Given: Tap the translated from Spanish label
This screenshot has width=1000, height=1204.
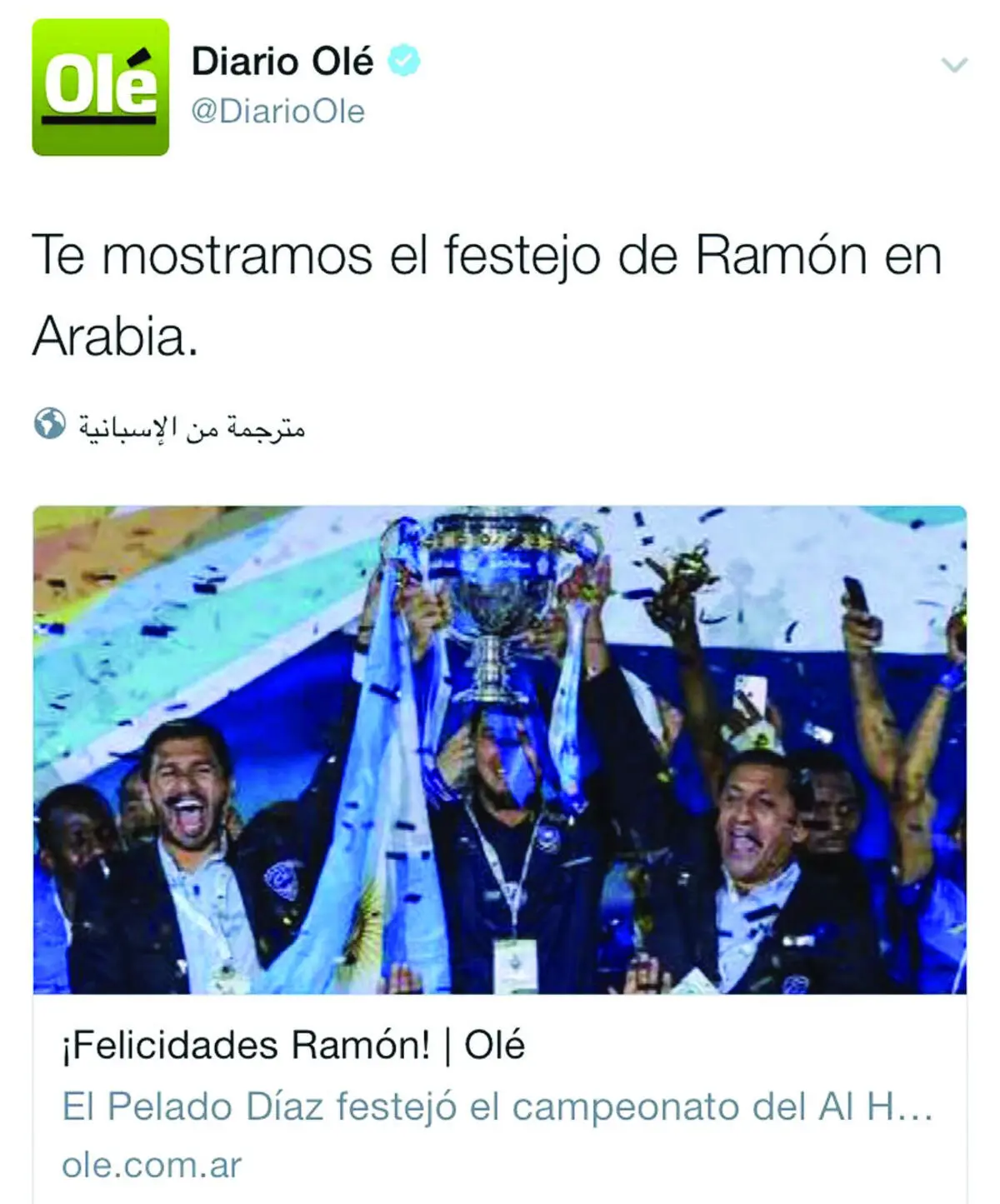Looking at the screenshot, I should pos(191,427).
